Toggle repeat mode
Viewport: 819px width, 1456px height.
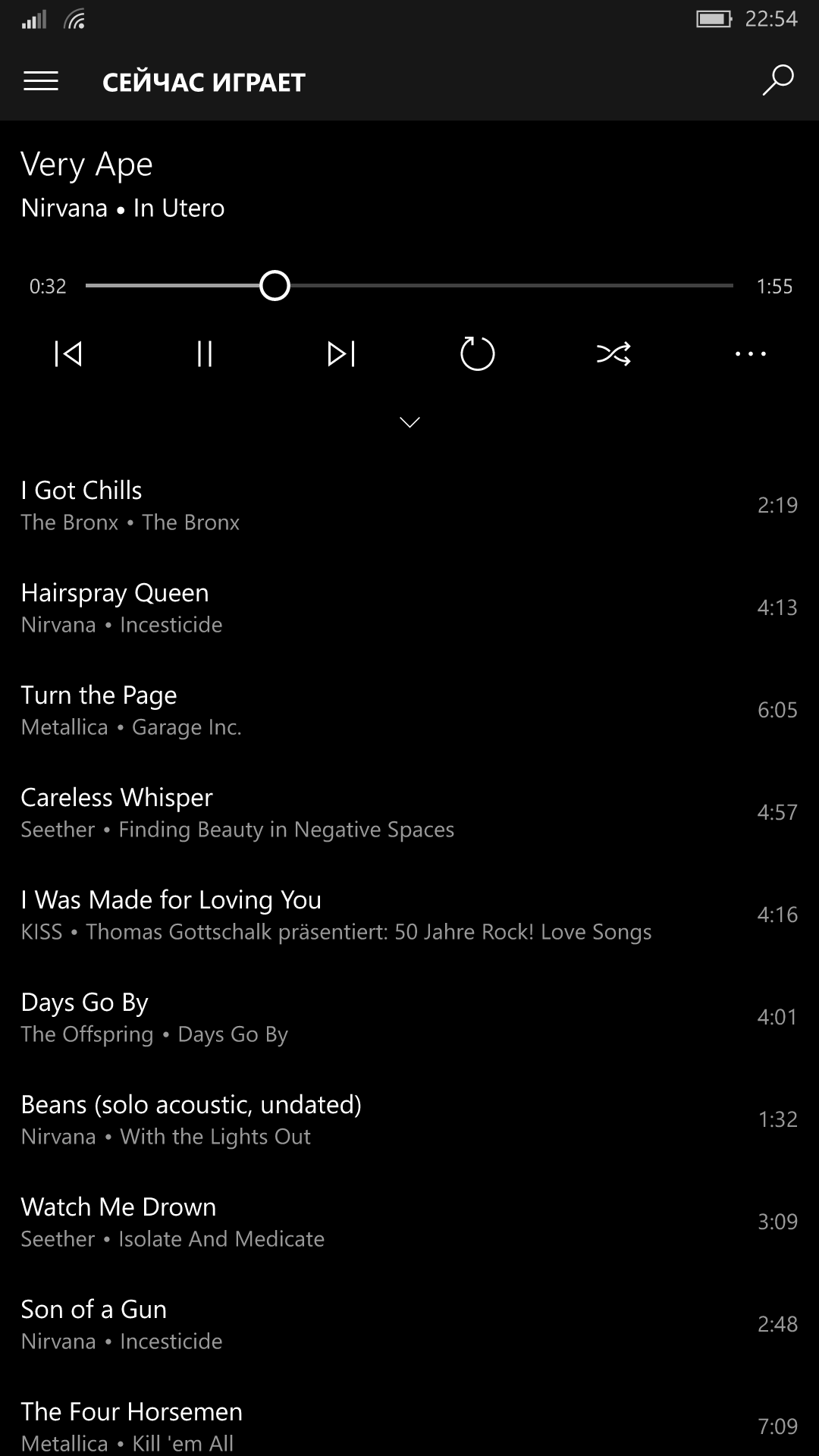point(478,353)
